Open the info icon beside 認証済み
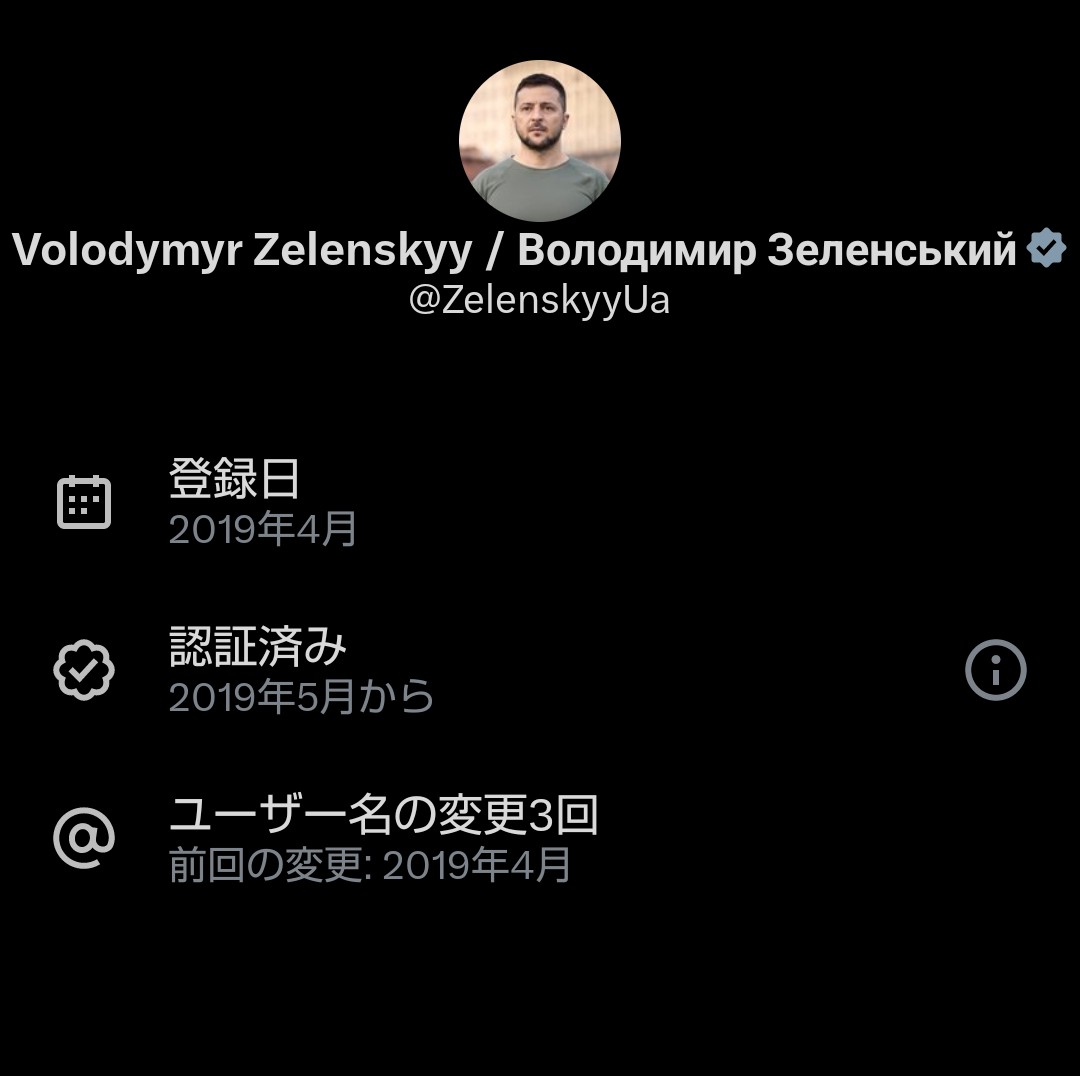The height and width of the screenshot is (1076, 1080). pyautogui.click(x=995, y=670)
